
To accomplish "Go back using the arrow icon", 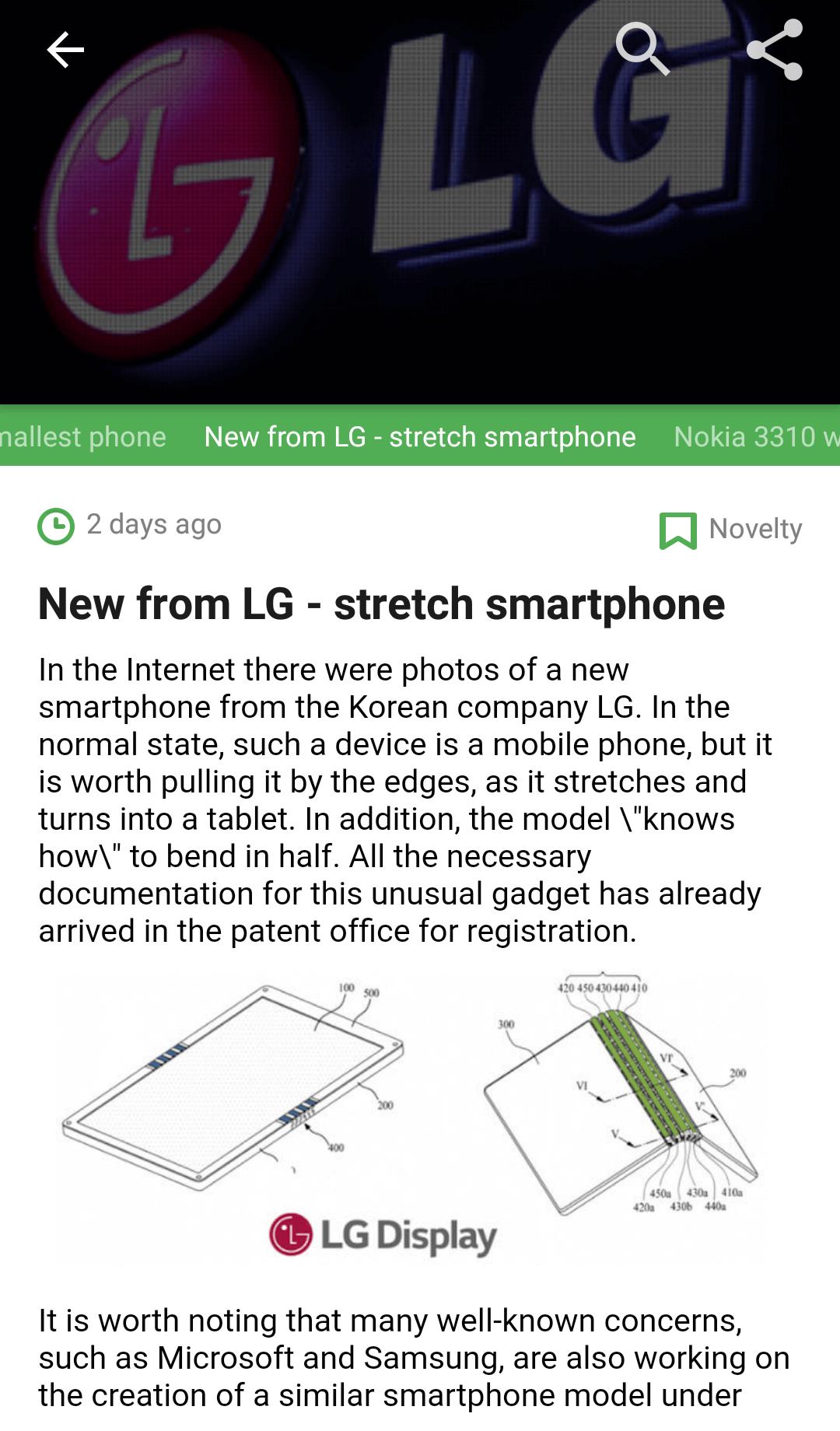I will coord(65,51).
